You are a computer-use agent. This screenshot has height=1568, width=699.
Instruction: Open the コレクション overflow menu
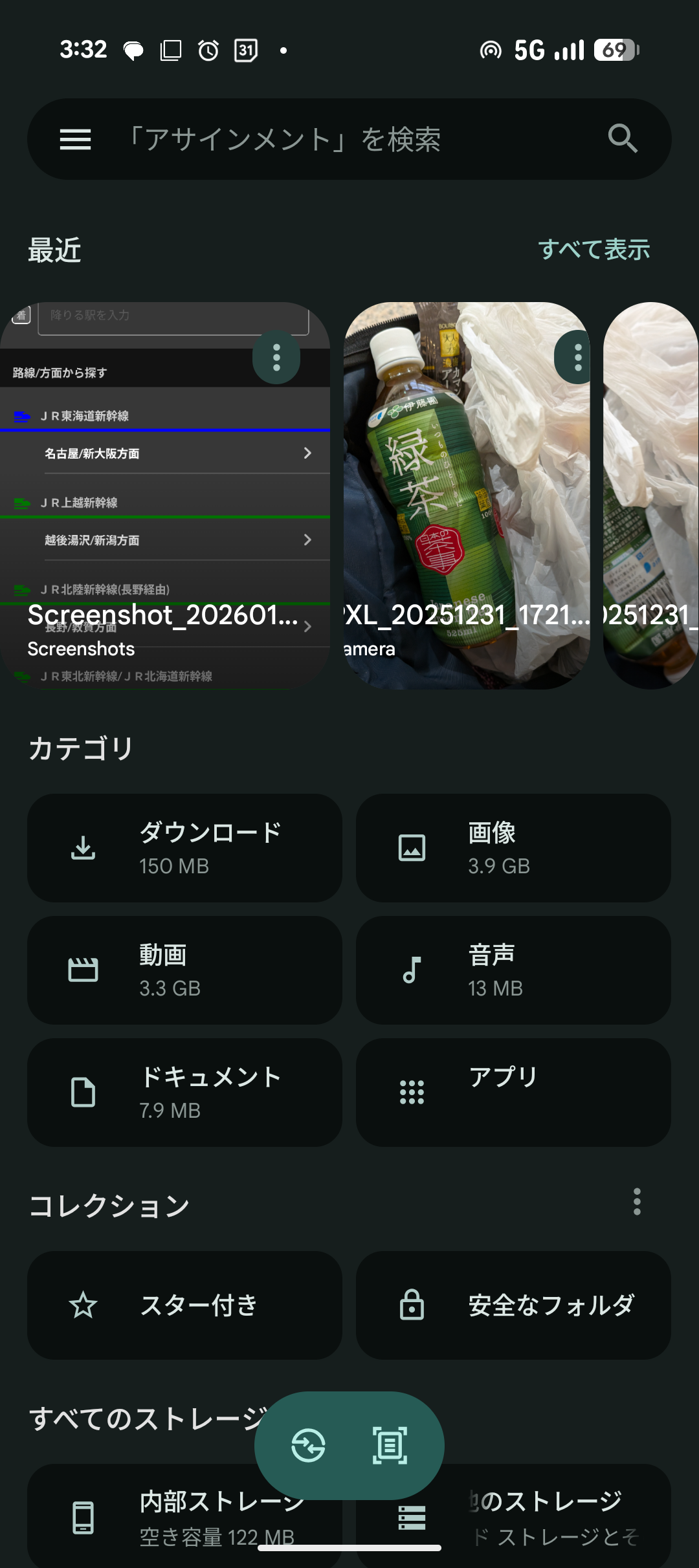[x=637, y=1202]
